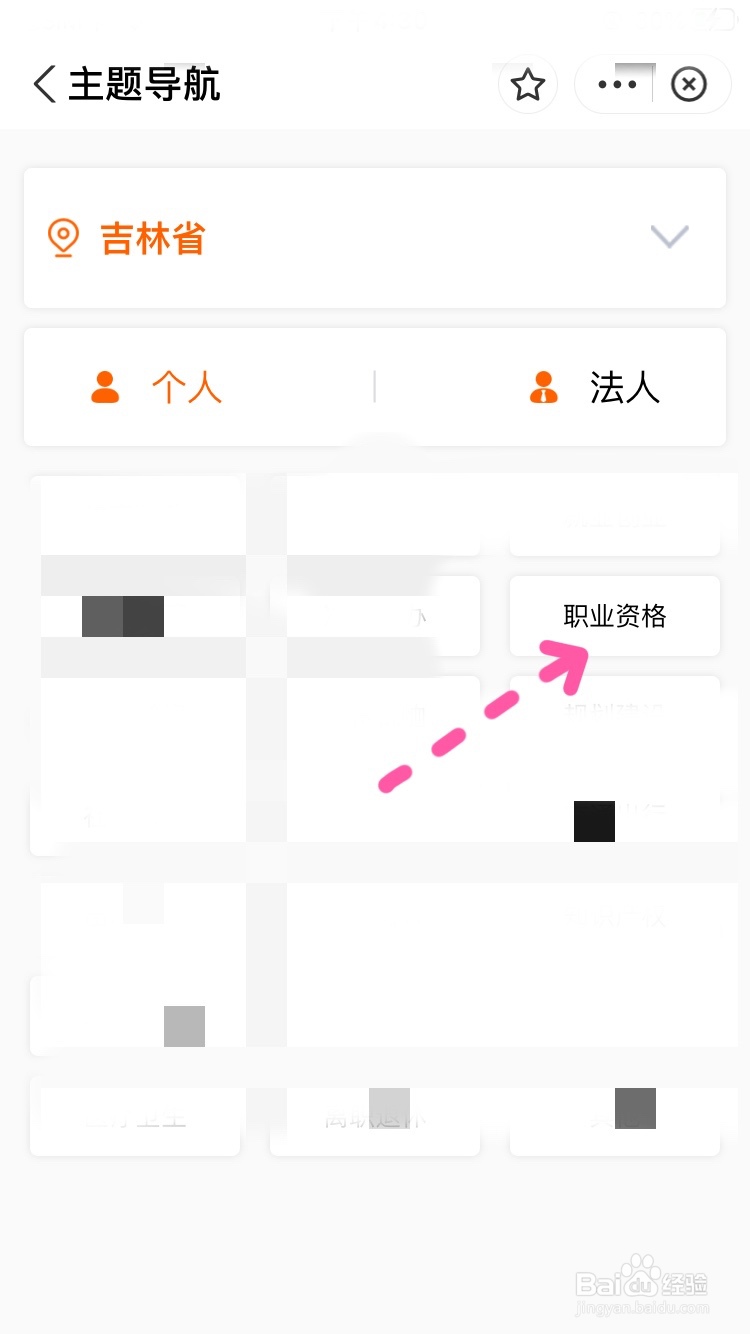This screenshot has height=1334, width=750.
Task: Open the more options (...) menu icon
Action: (x=617, y=84)
